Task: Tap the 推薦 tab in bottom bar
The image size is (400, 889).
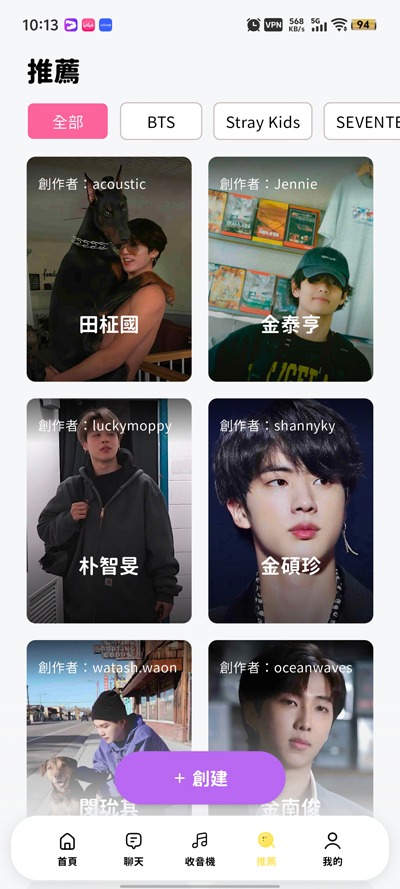Action: pyautogui.click(x=266, y=849)
